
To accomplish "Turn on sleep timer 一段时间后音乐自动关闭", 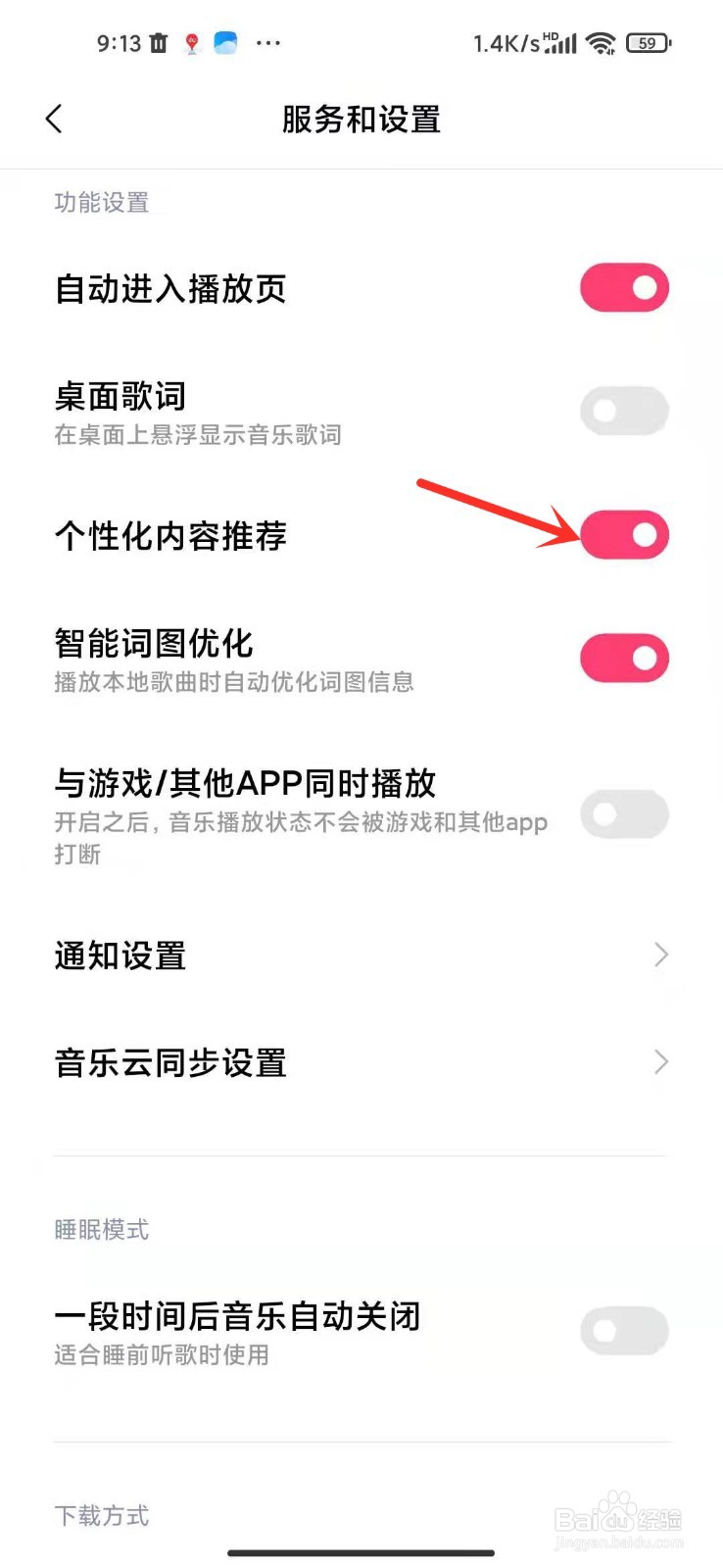I will (x=624, y=1331).
